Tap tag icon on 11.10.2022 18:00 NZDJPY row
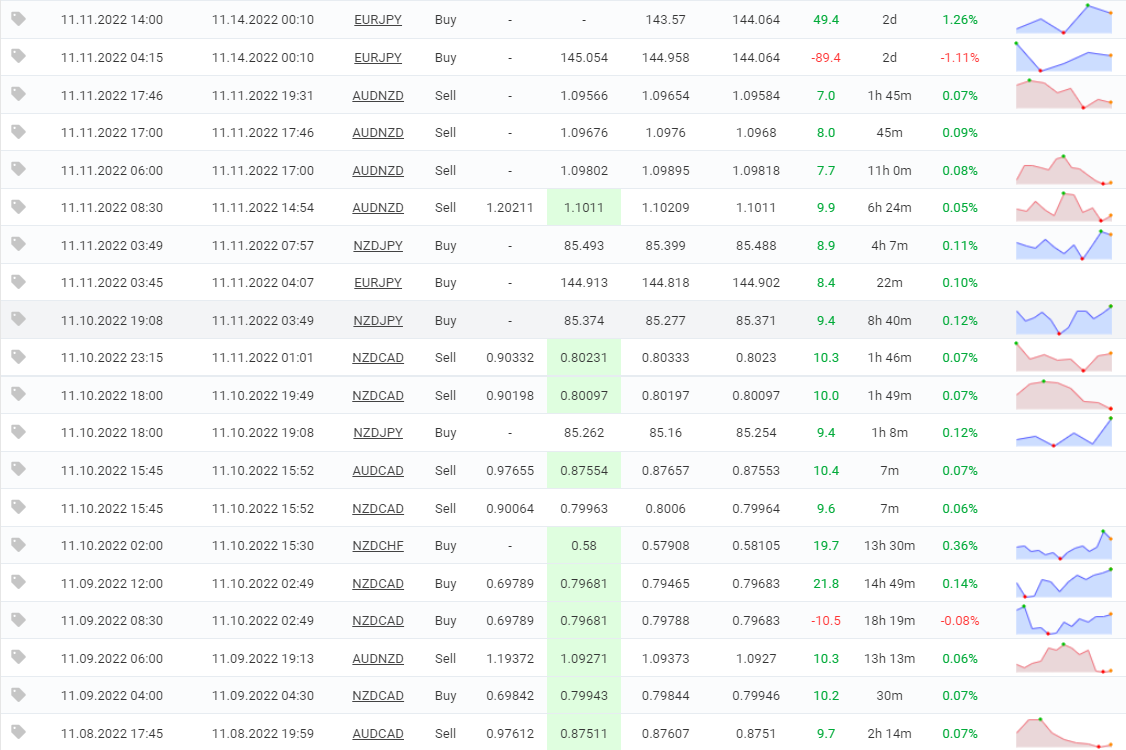Image resolution: width=1126 pixels, height=750 pixels. point(18,432)
